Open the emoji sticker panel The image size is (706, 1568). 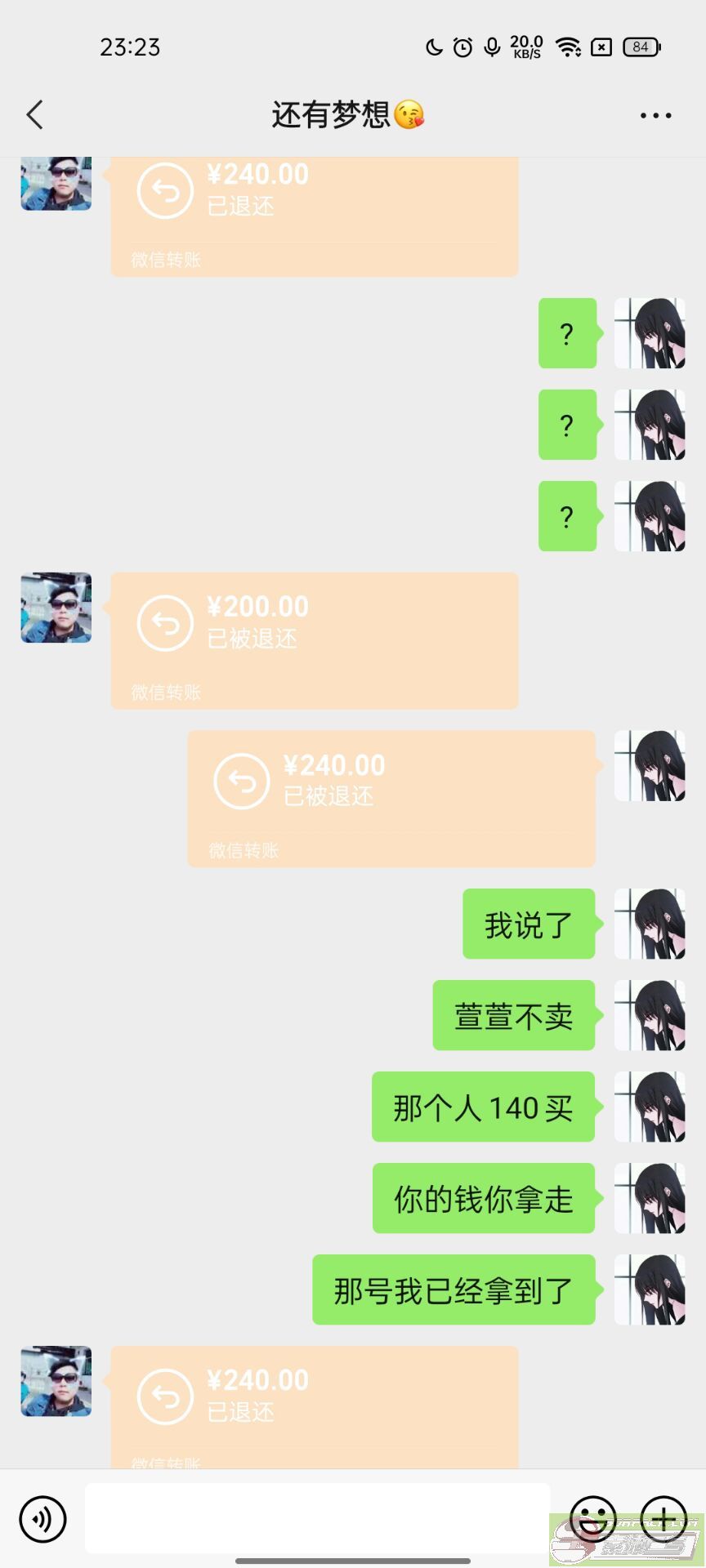tap(592, 1519)
